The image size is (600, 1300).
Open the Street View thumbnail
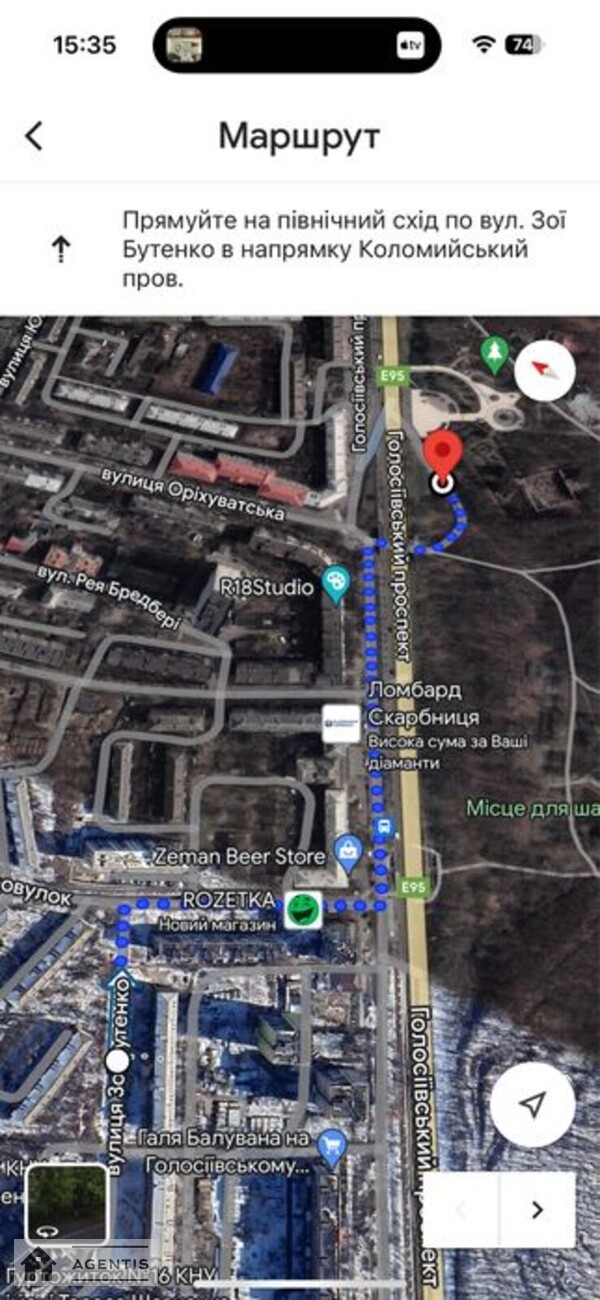[x=67, y=1204]
